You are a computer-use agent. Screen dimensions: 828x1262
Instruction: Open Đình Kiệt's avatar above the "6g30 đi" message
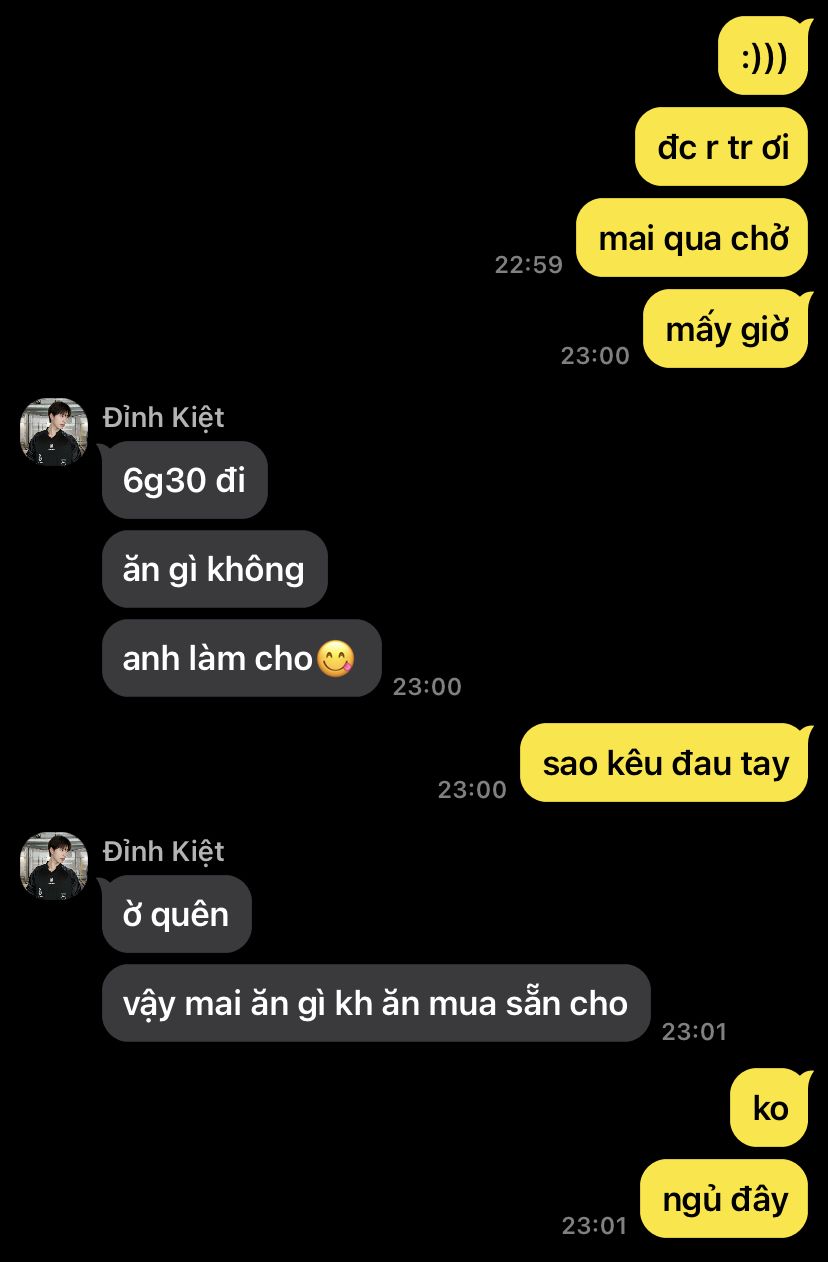(54, 432)
